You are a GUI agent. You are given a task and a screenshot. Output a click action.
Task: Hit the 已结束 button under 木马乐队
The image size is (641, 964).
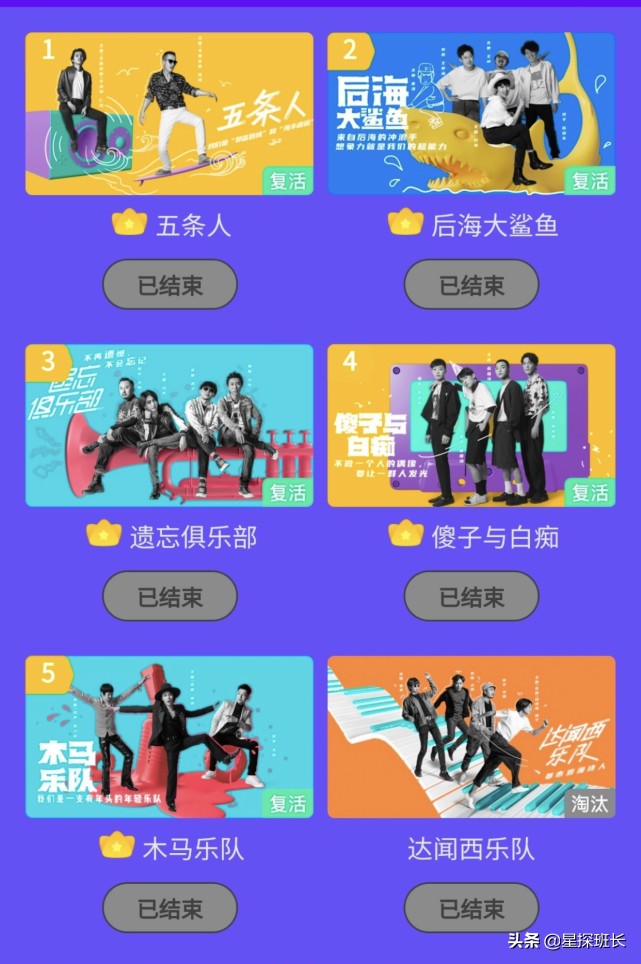(170, 908)
